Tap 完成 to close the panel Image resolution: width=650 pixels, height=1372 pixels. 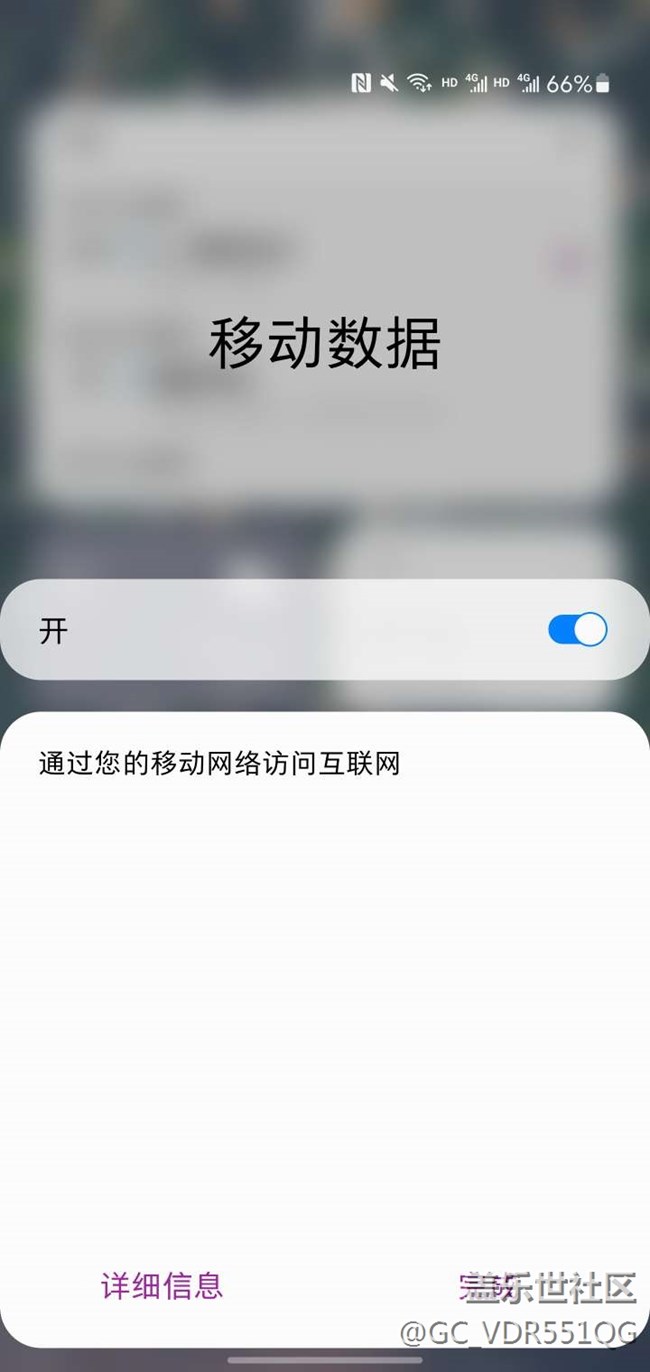[487, 1286]
